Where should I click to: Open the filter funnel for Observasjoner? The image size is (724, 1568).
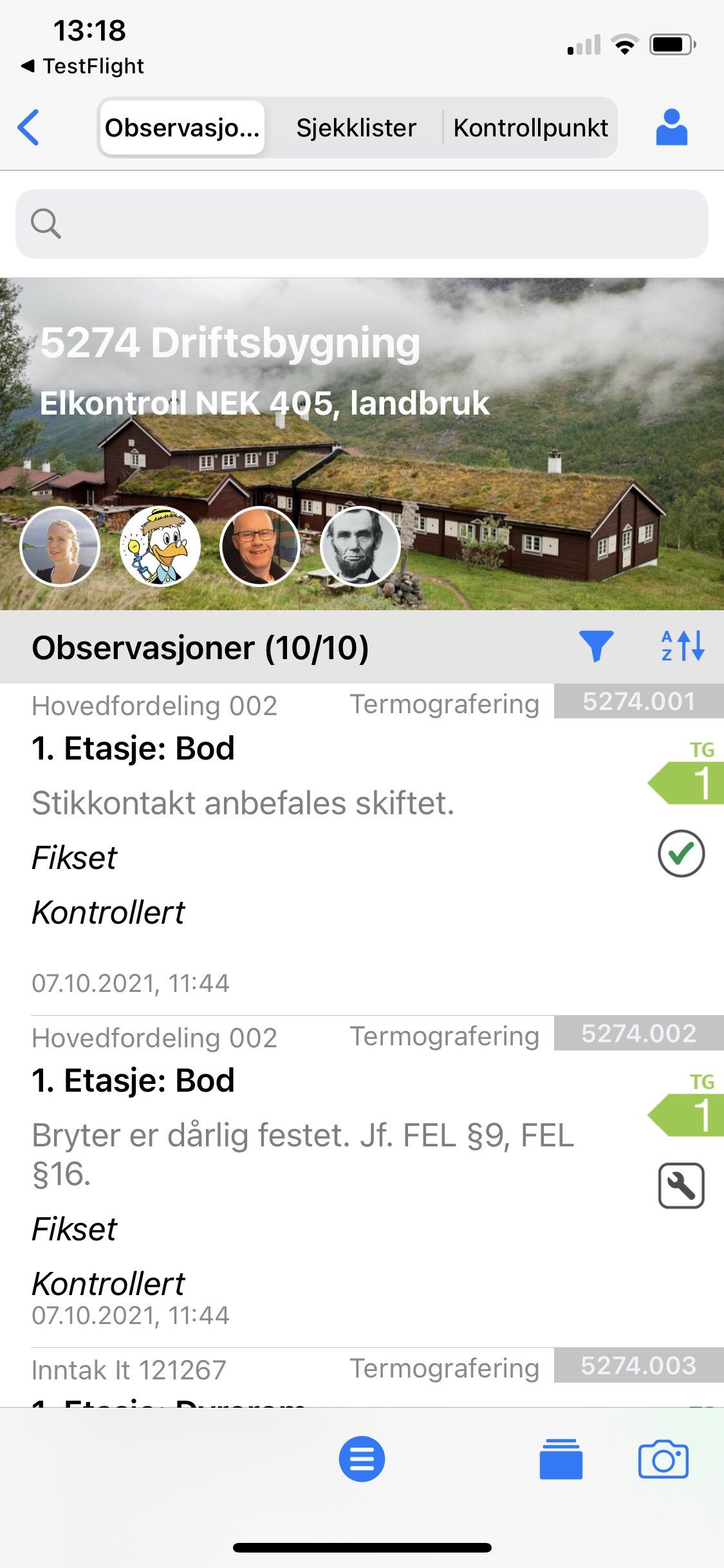(596, 646)
